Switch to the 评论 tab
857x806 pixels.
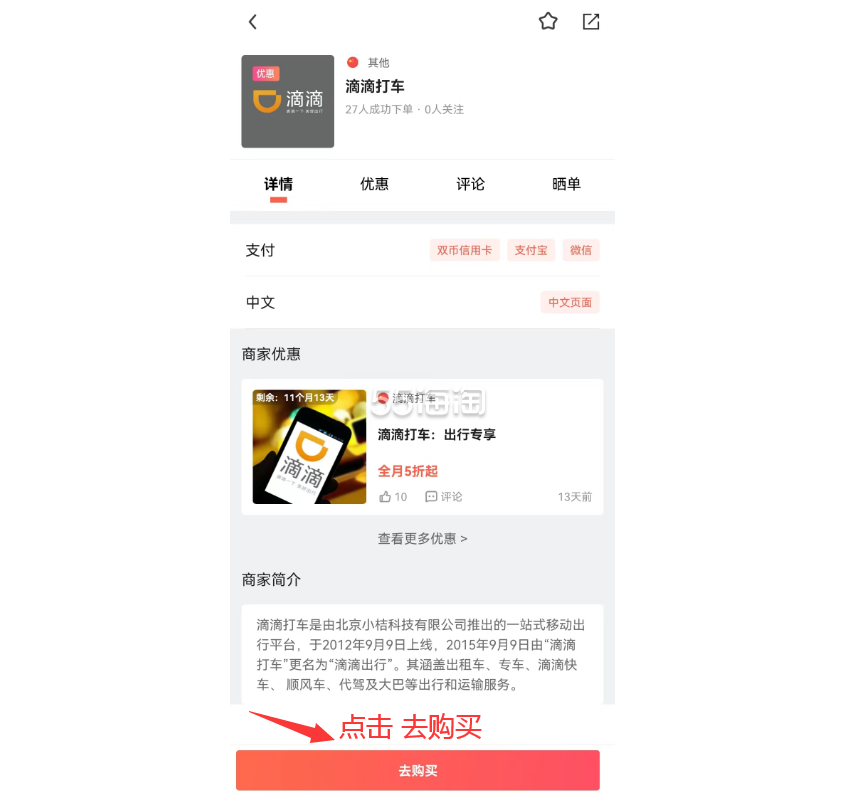click(x=470, y=184)
